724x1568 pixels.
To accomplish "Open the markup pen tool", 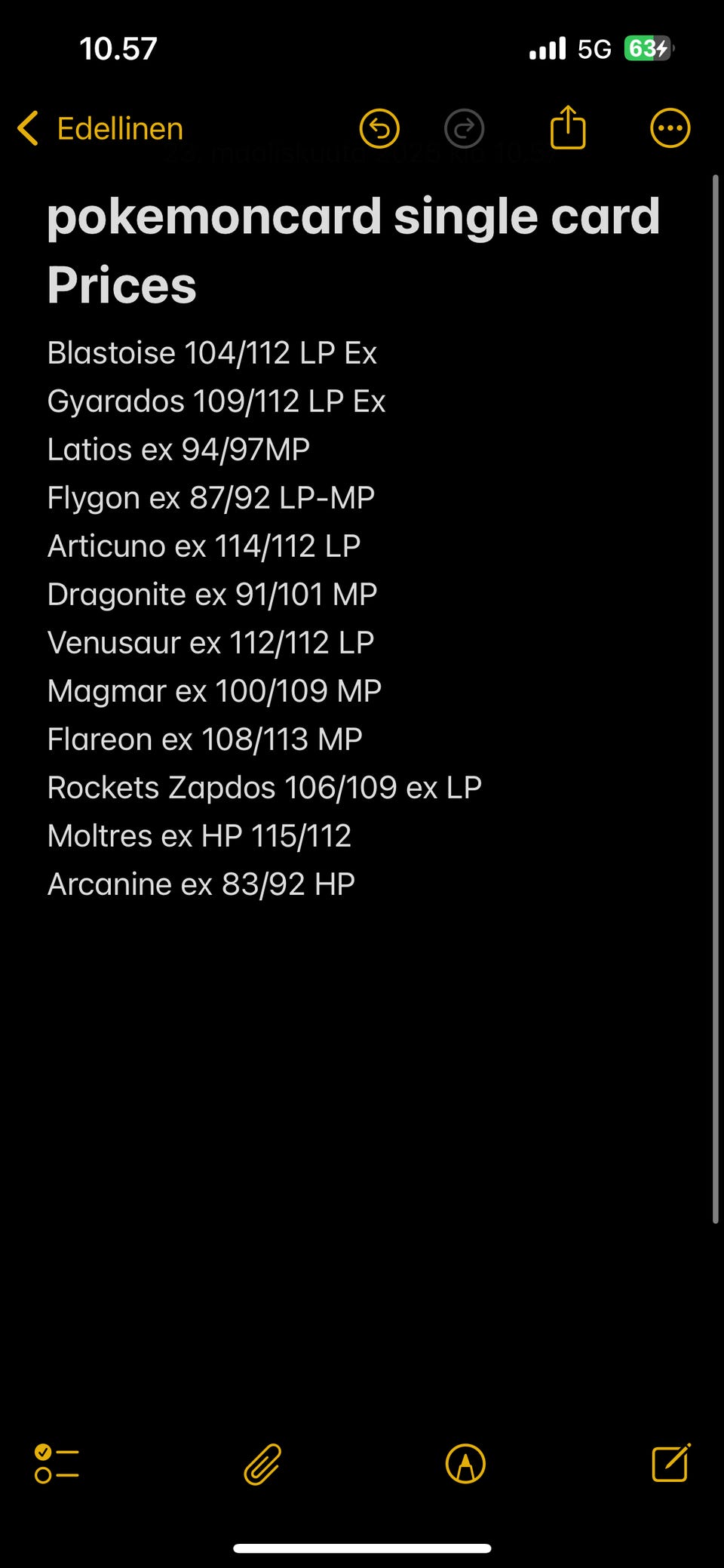I will (465, 1464).
